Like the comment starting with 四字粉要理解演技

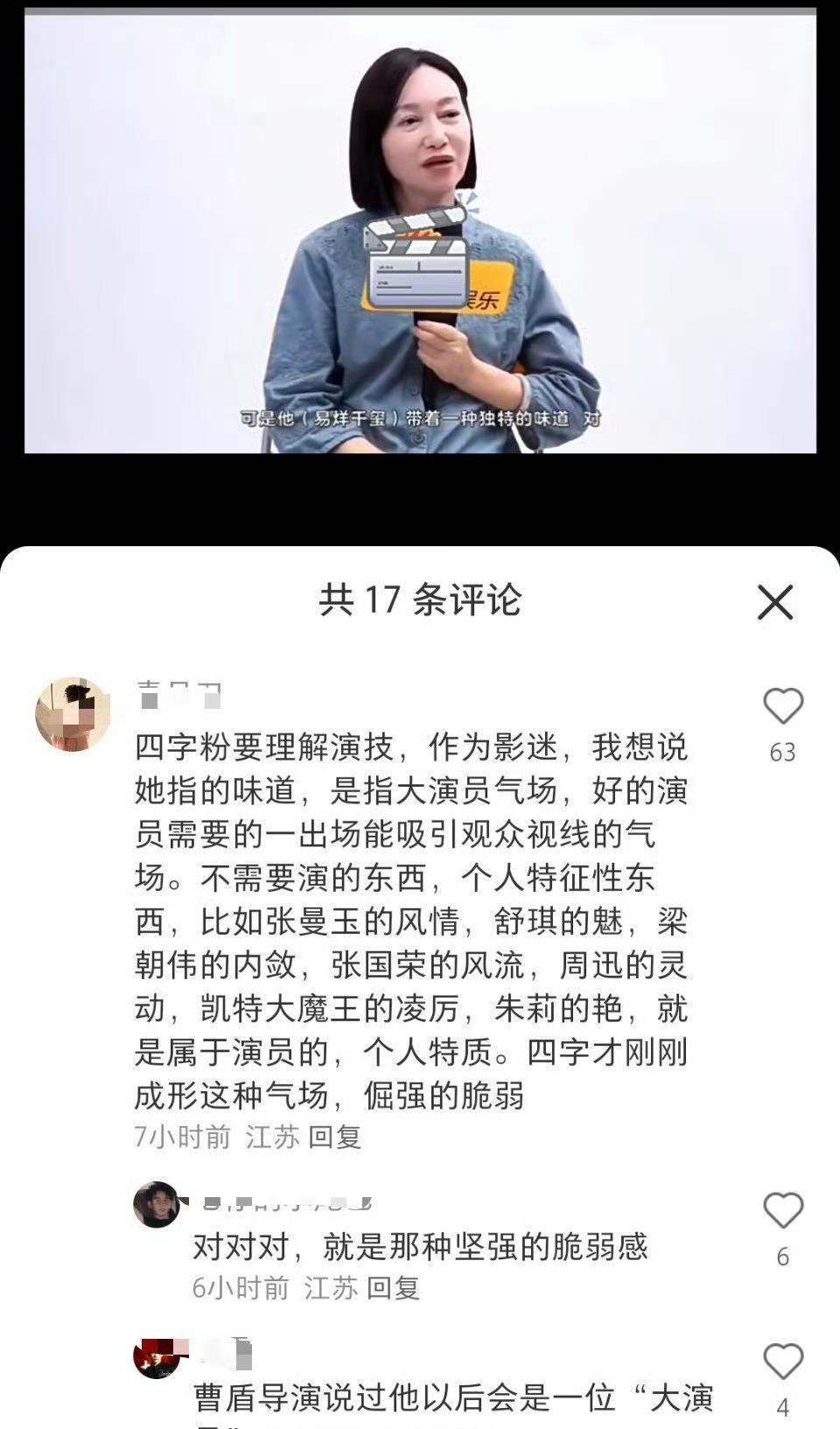pyautogui.click(x=782, y=707)
